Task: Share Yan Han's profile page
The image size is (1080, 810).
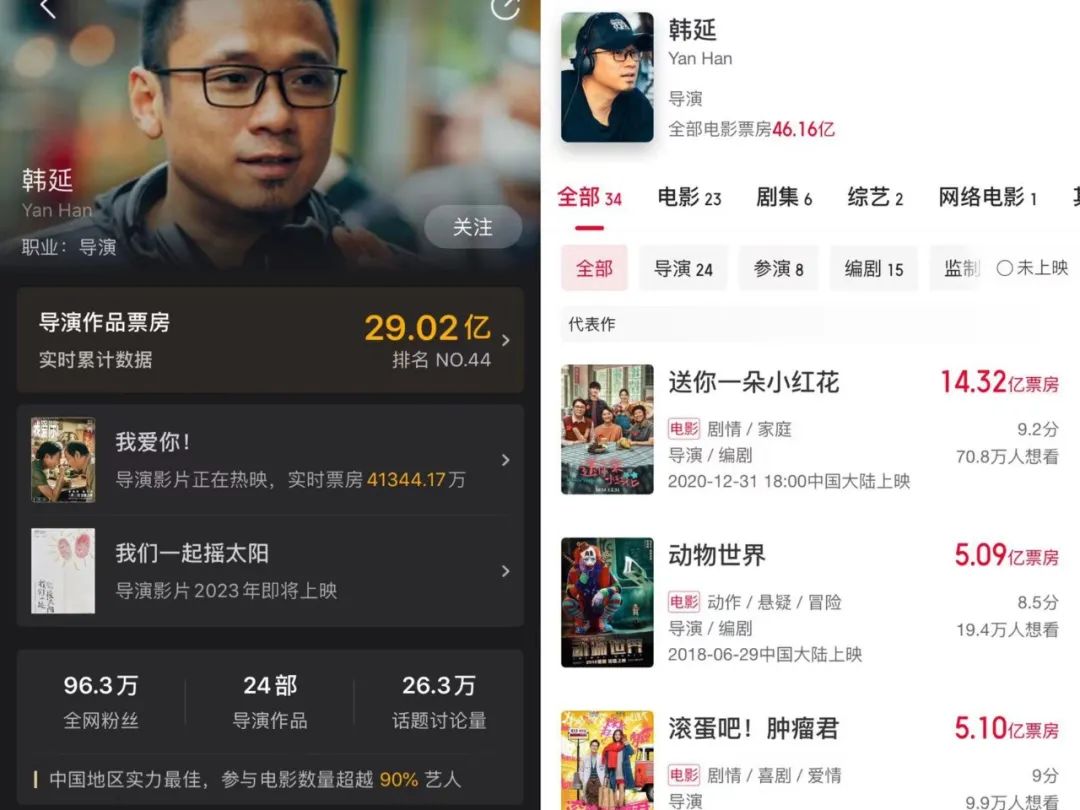Action: (506, 8)
